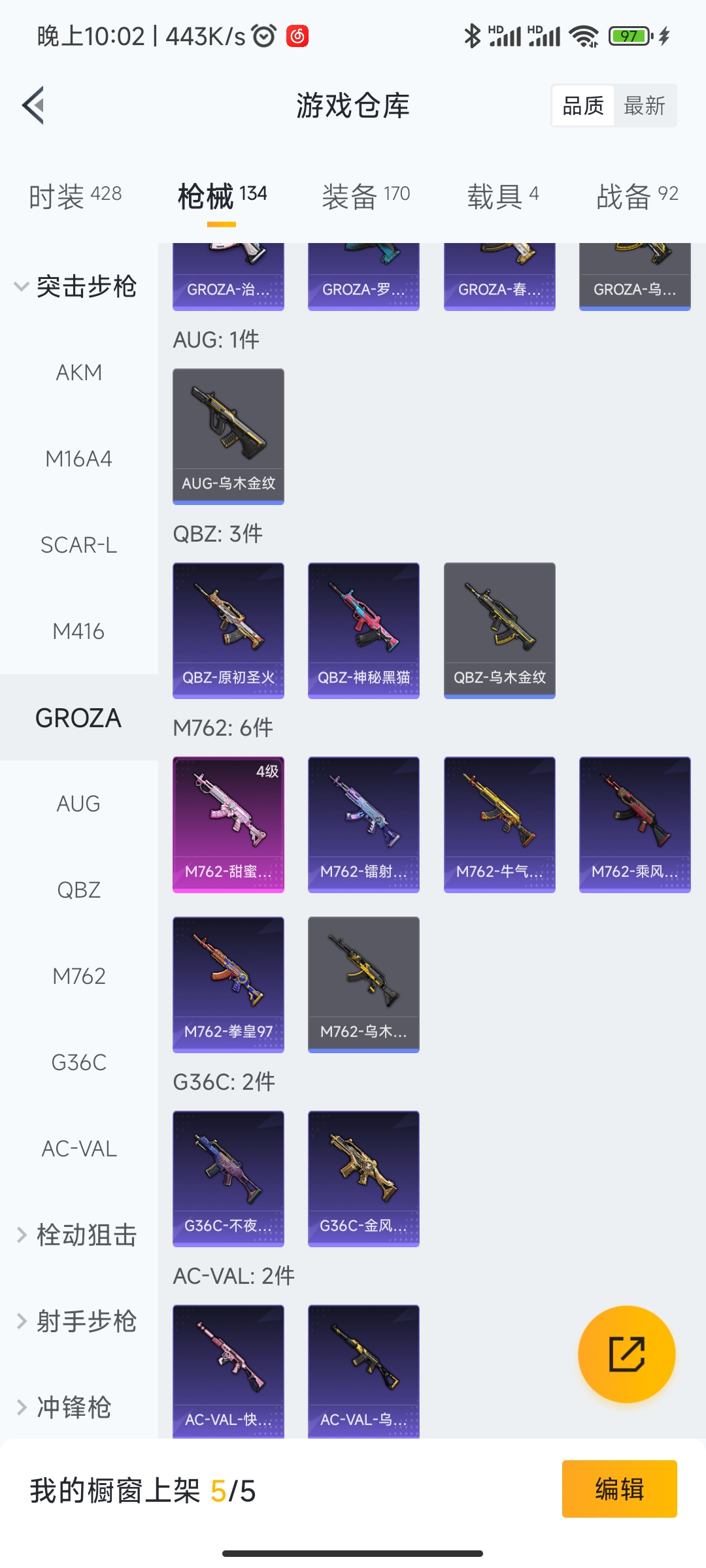The height and width of the screenshot is (1568, 706).
Task: Go back using the top-left arrow
Action: pyautogui.click(x=34, y=105)
